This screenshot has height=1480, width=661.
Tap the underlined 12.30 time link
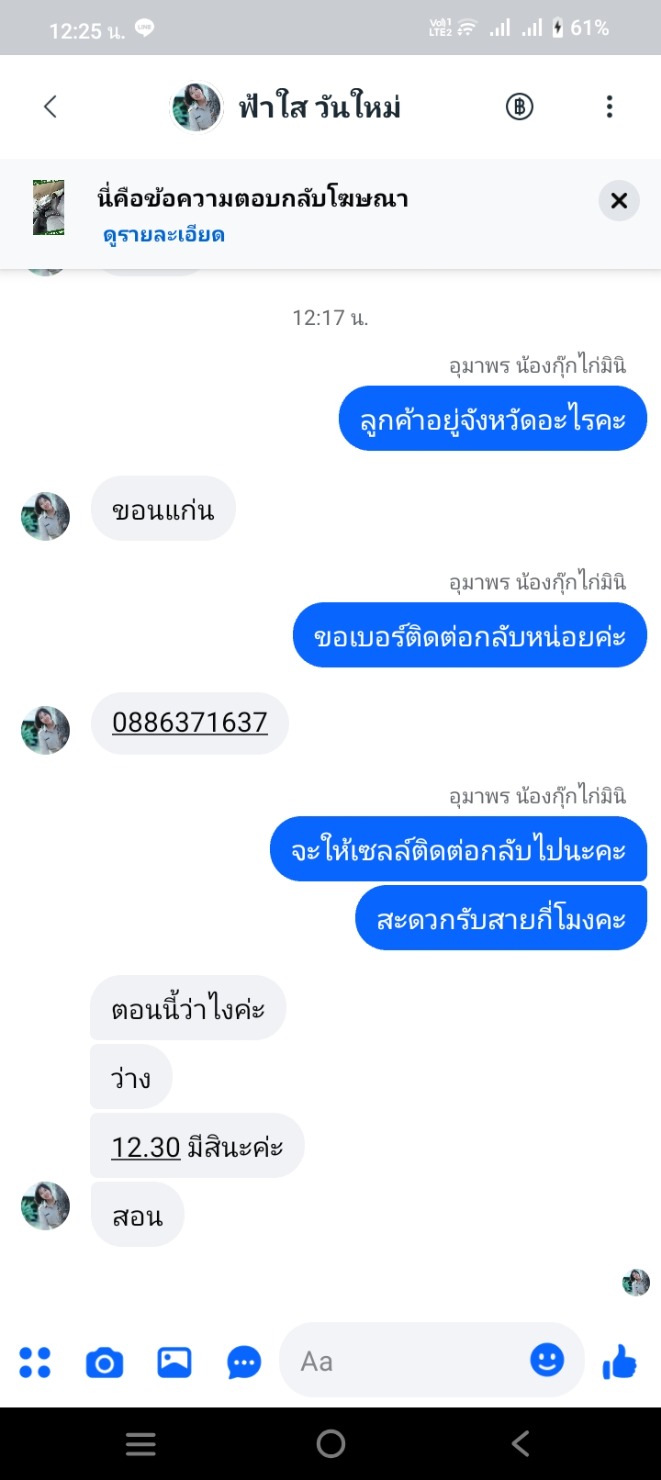tap(146, 1146)
